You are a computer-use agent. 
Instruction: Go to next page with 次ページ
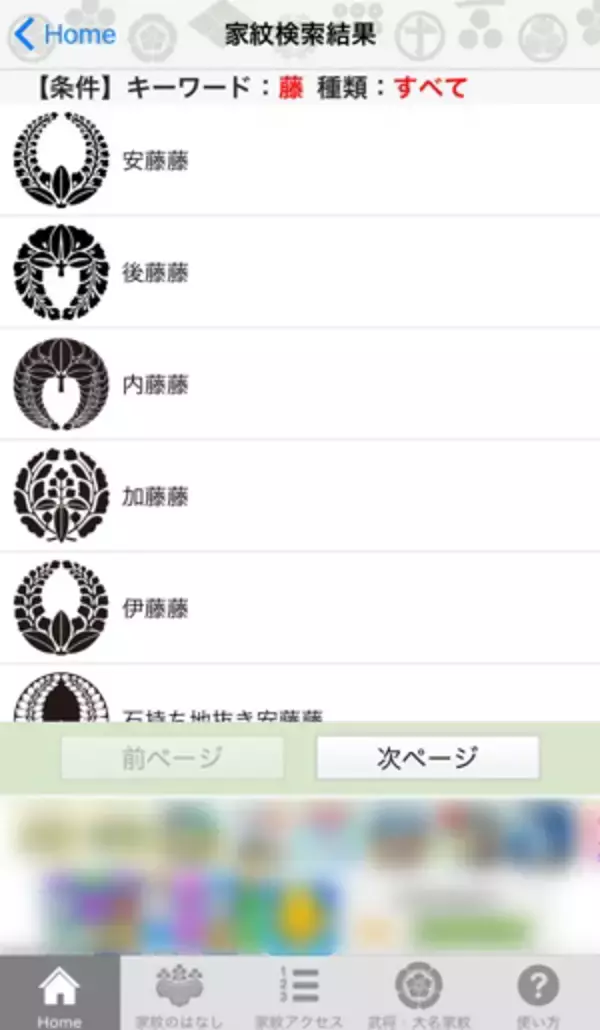[427, 758]
